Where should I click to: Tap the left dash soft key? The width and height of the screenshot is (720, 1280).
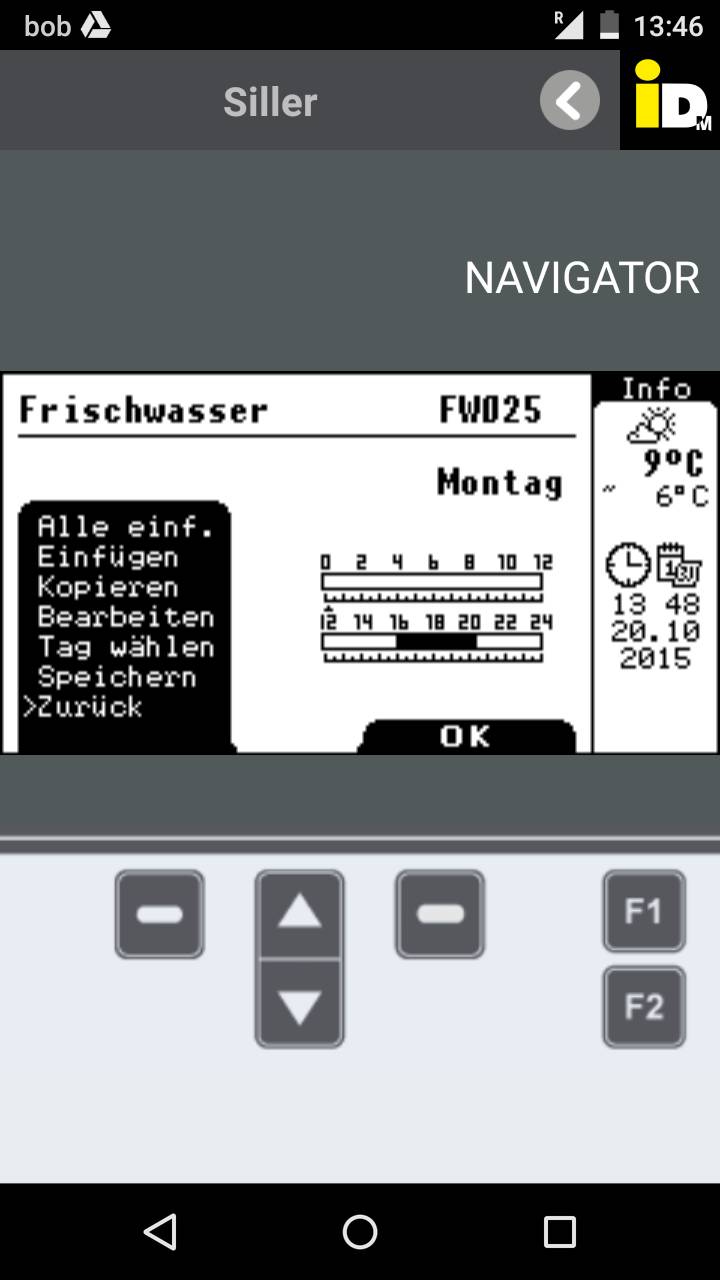[x=160, y=914]
